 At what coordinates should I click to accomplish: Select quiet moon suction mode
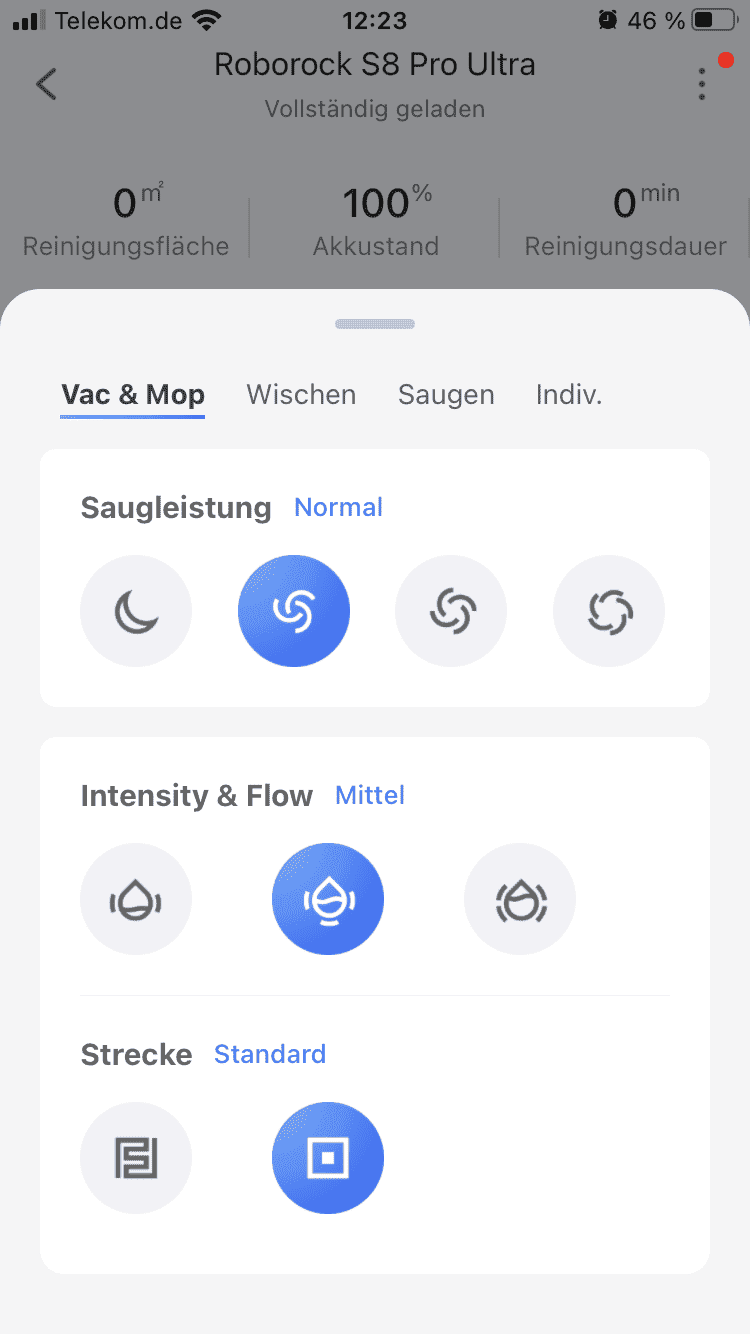136,611
